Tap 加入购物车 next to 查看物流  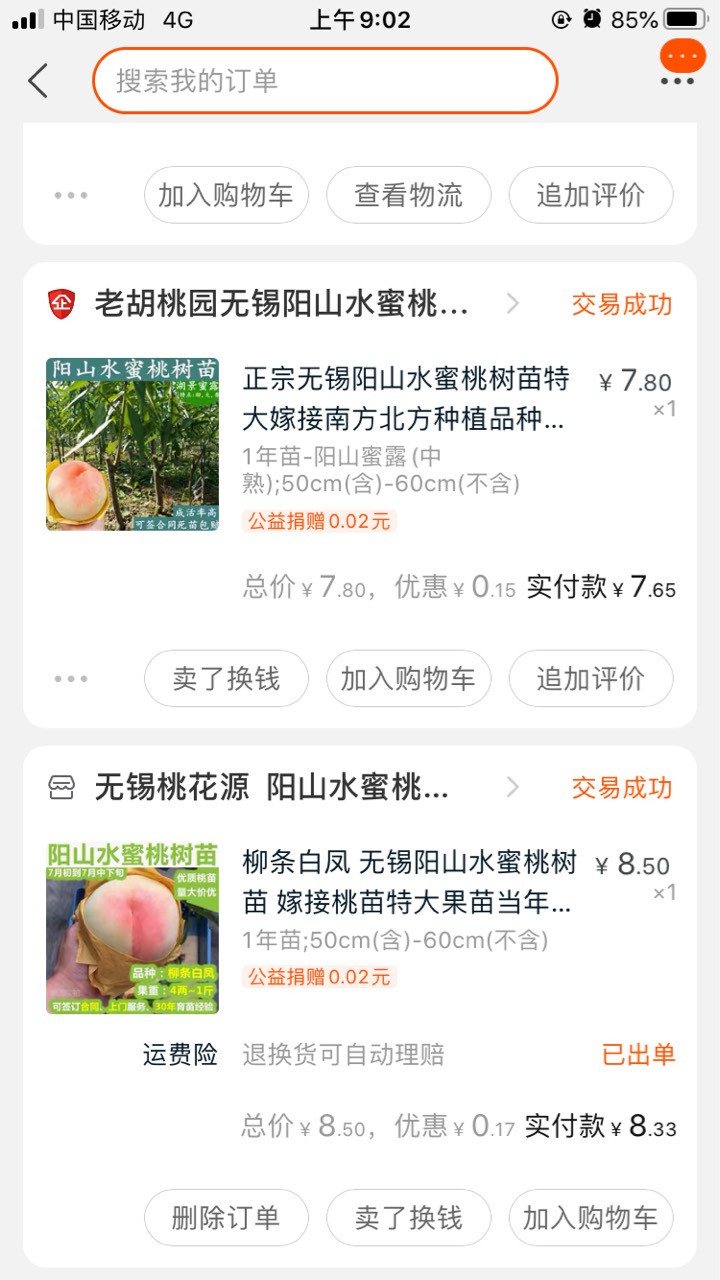click(226, 195)
